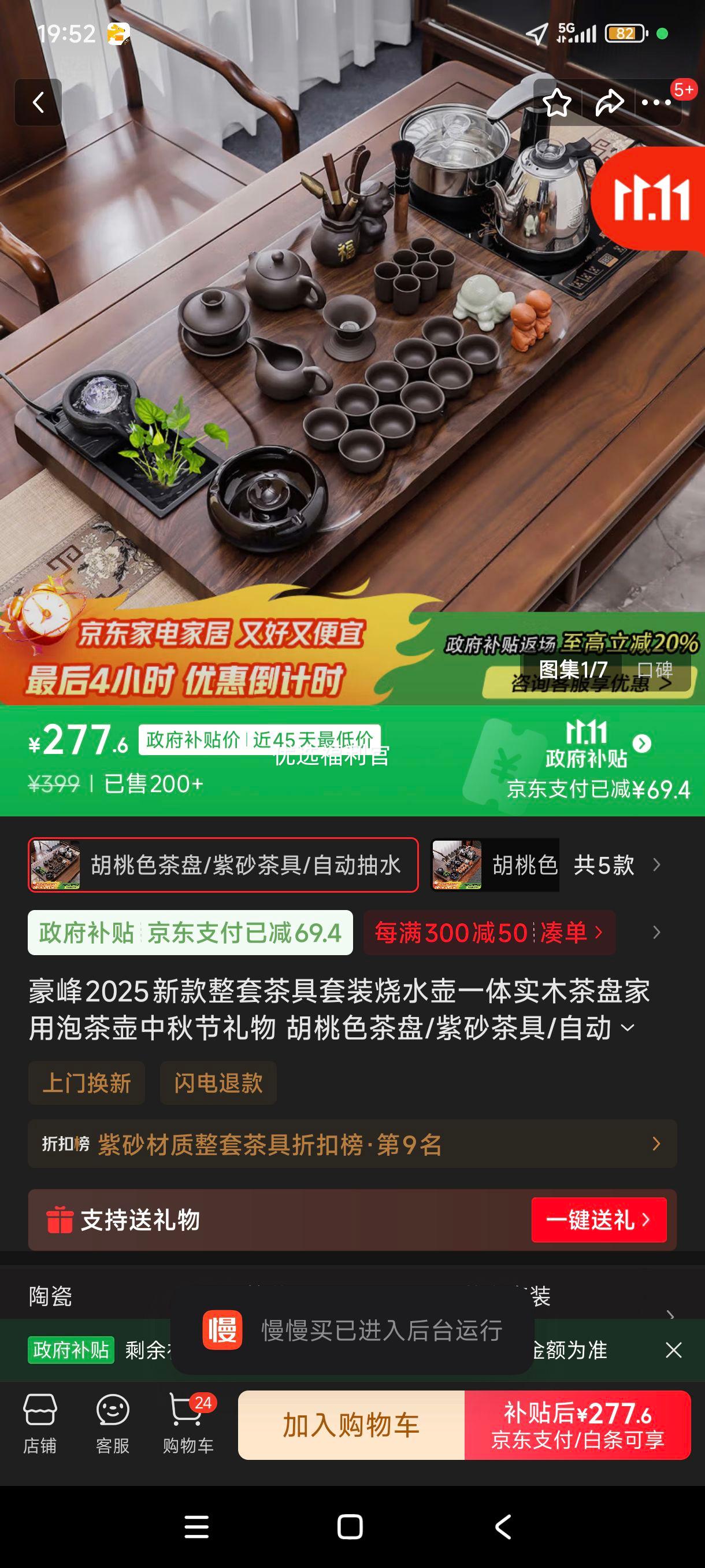Choose the second 胡桃色 style thumbnail
Viewport: 705px width, 1568px height.
pyautogui.click(x=495, y=865)
